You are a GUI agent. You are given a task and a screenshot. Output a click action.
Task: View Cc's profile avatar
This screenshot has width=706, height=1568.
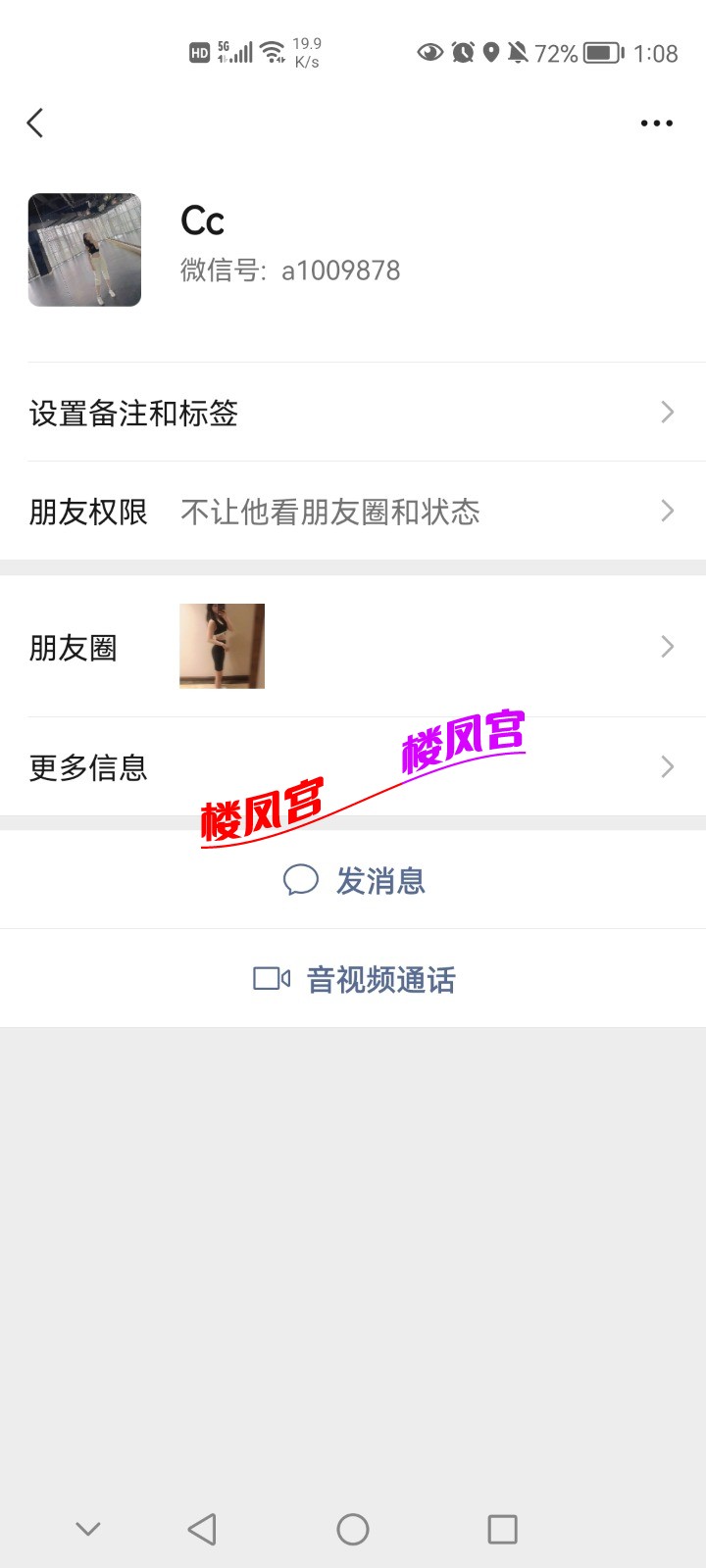click(84, 250)
